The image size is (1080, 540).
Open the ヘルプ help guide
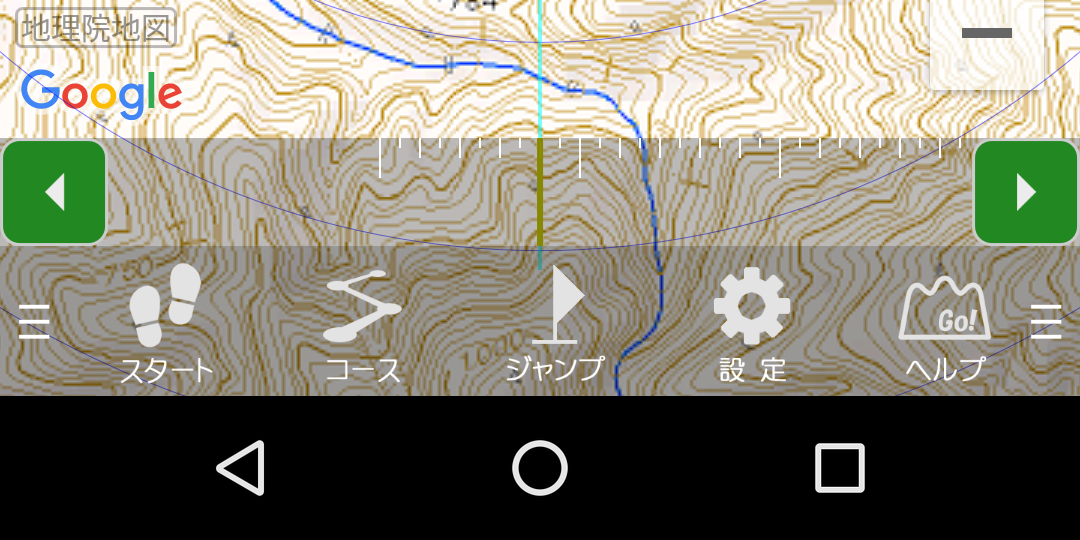coord(945,325)
